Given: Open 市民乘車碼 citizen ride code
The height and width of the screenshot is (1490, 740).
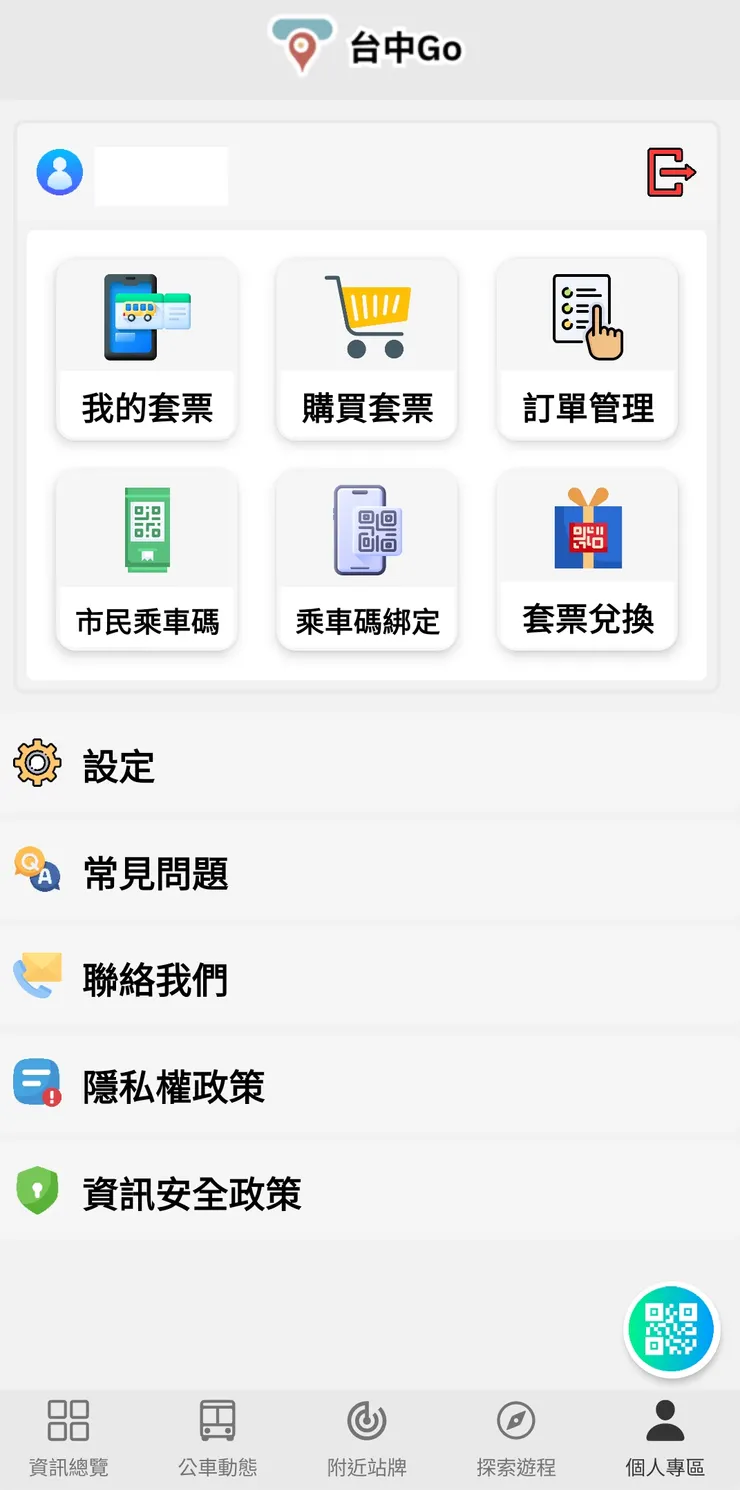Looking at the screenshot, I should (146, 561).
